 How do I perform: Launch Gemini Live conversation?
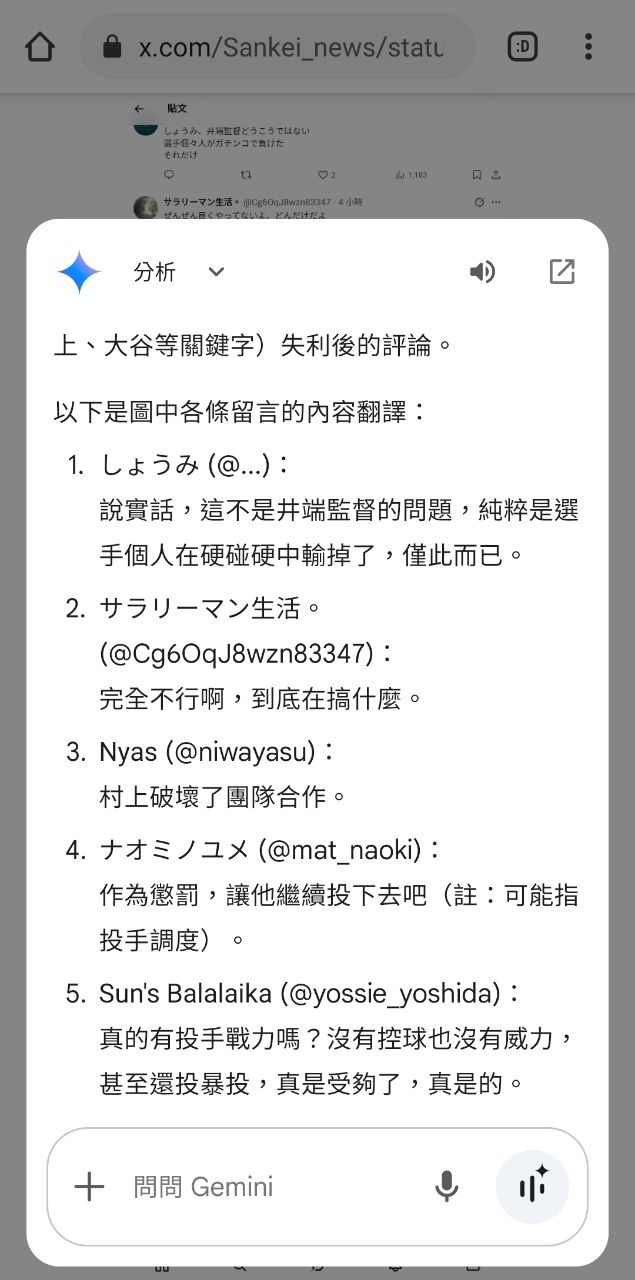(x=532, y=1187)
